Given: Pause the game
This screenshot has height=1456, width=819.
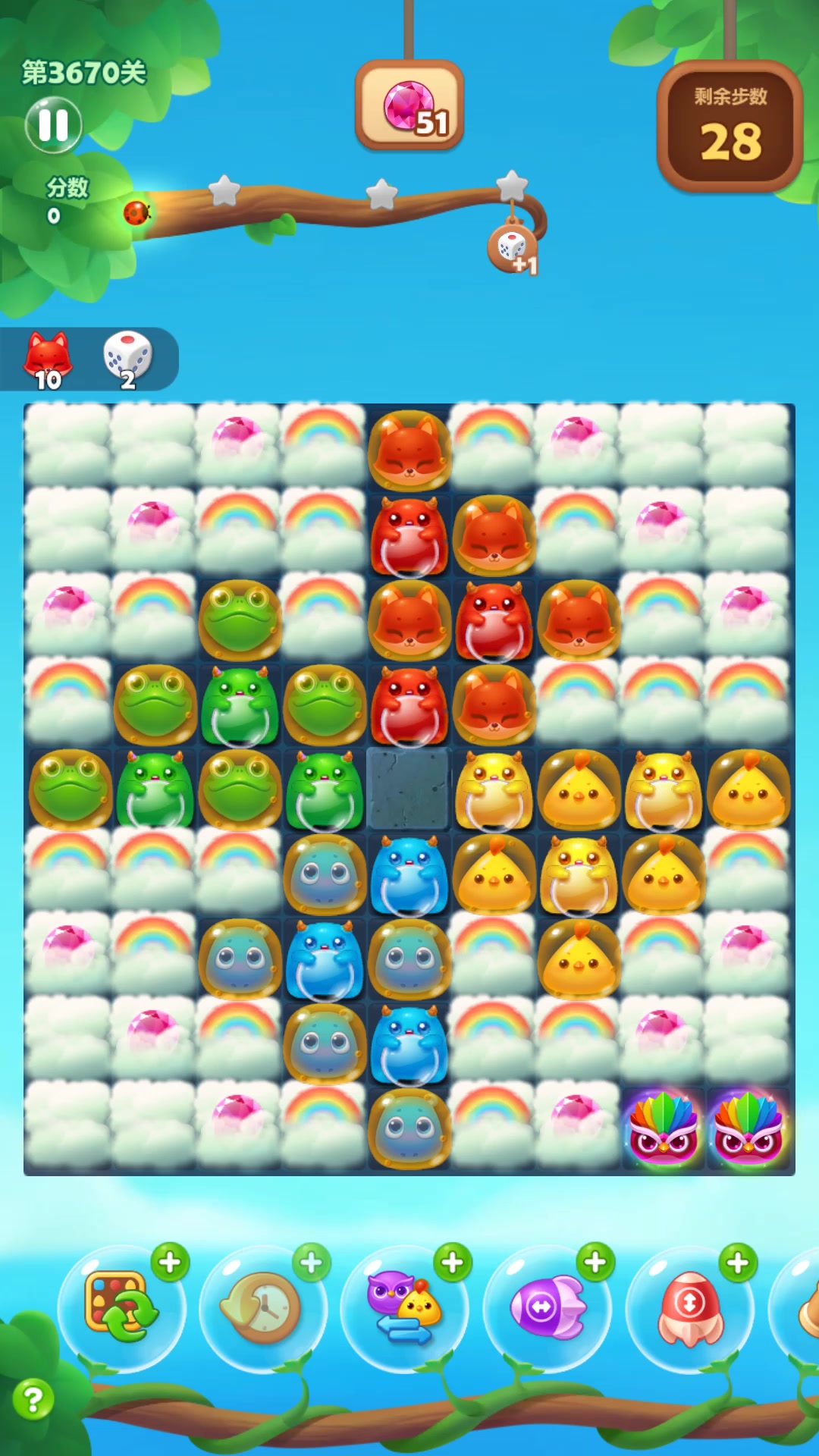Looking at the screenshot, I should [53, 125].
